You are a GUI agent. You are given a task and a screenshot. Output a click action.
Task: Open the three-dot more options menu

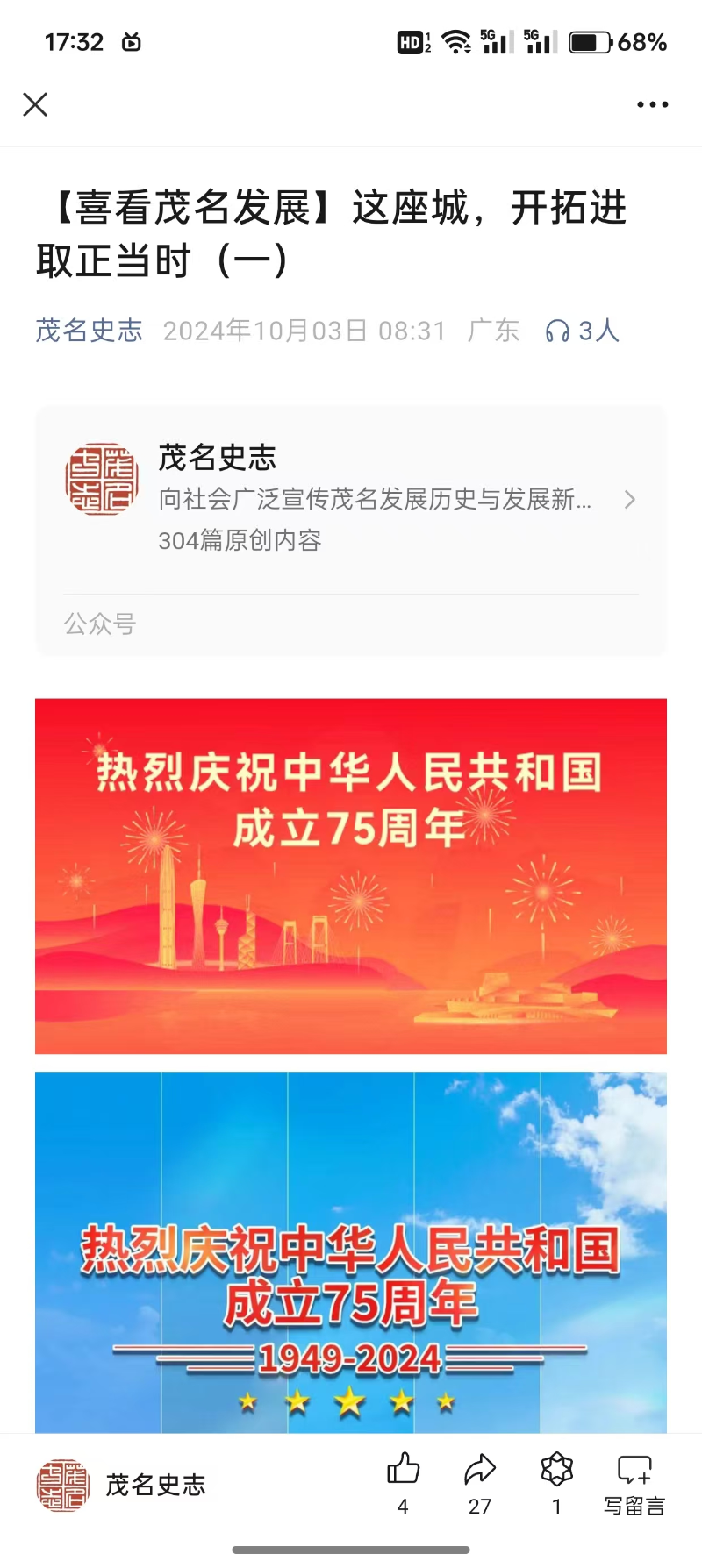pos(651,104)
